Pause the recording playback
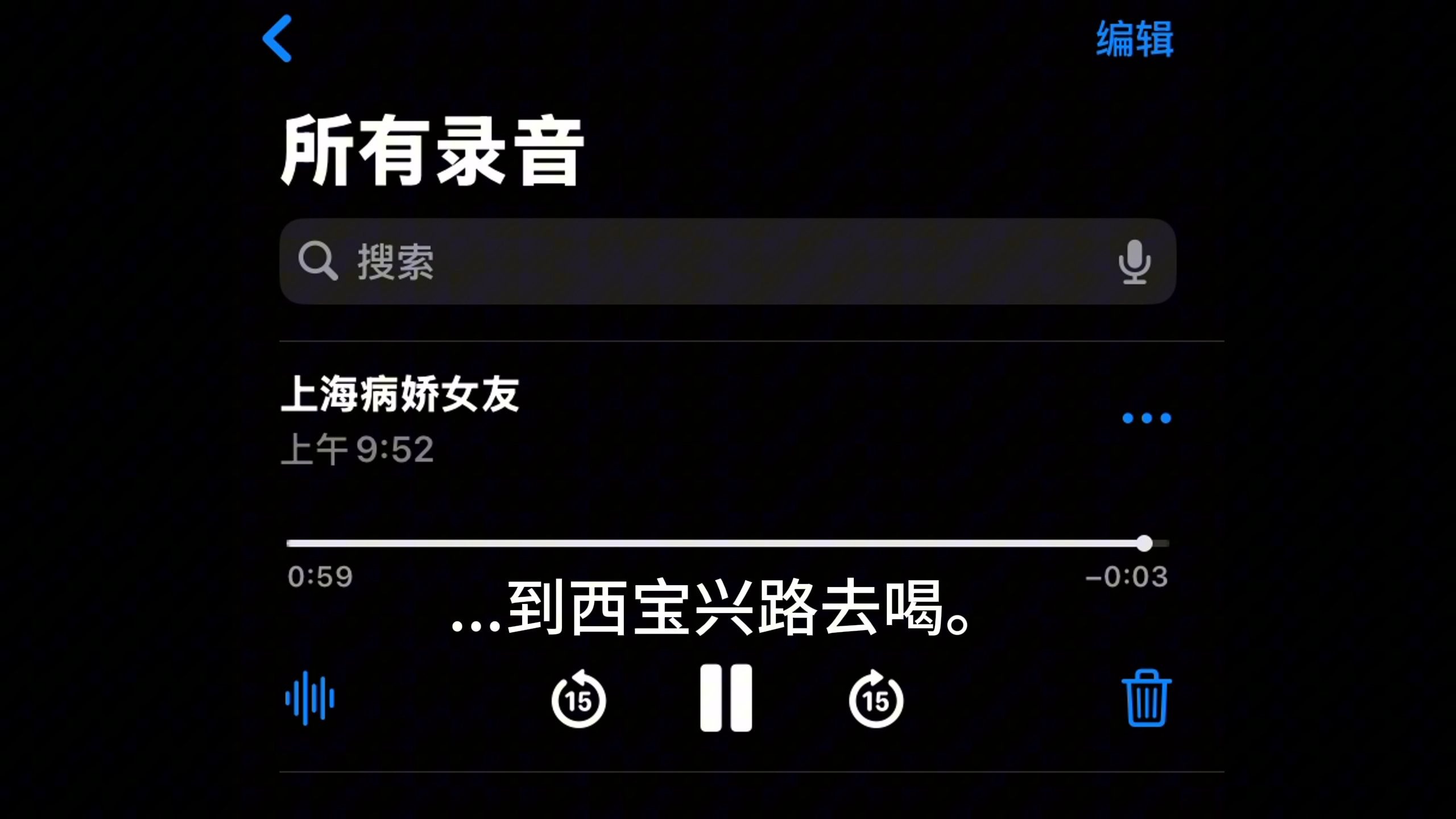This screenshot has height=819, width=1456. [726, 698]
